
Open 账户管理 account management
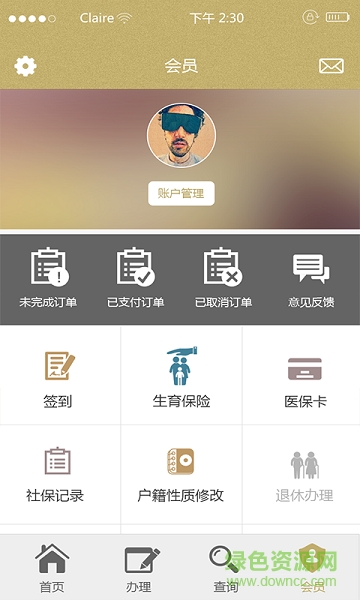[181, 193]
